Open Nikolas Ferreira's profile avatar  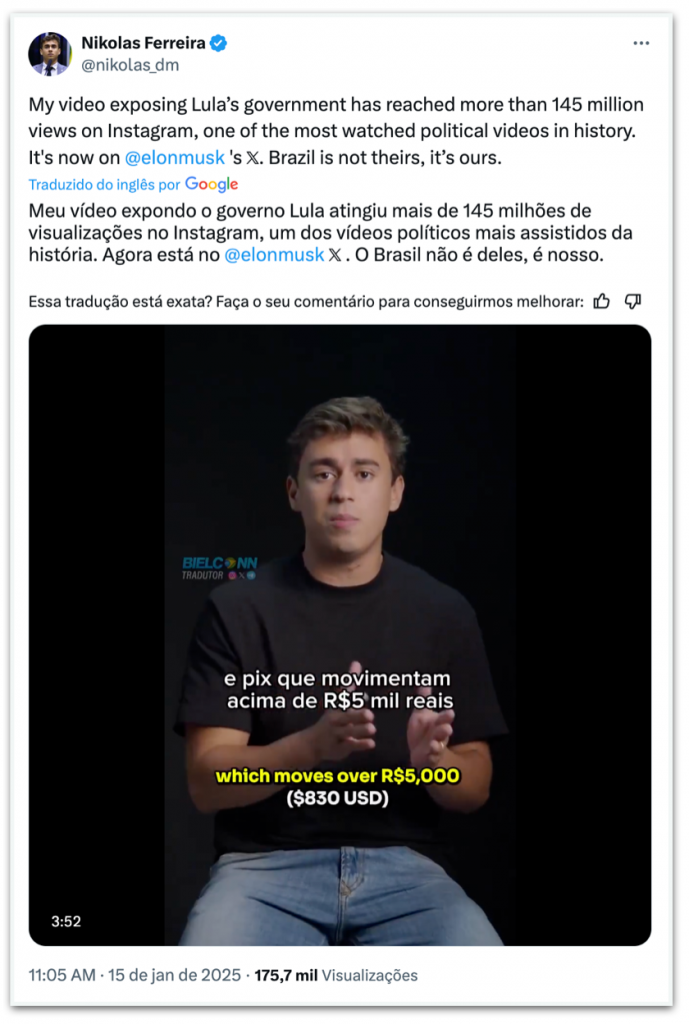[x=48, y=53]
